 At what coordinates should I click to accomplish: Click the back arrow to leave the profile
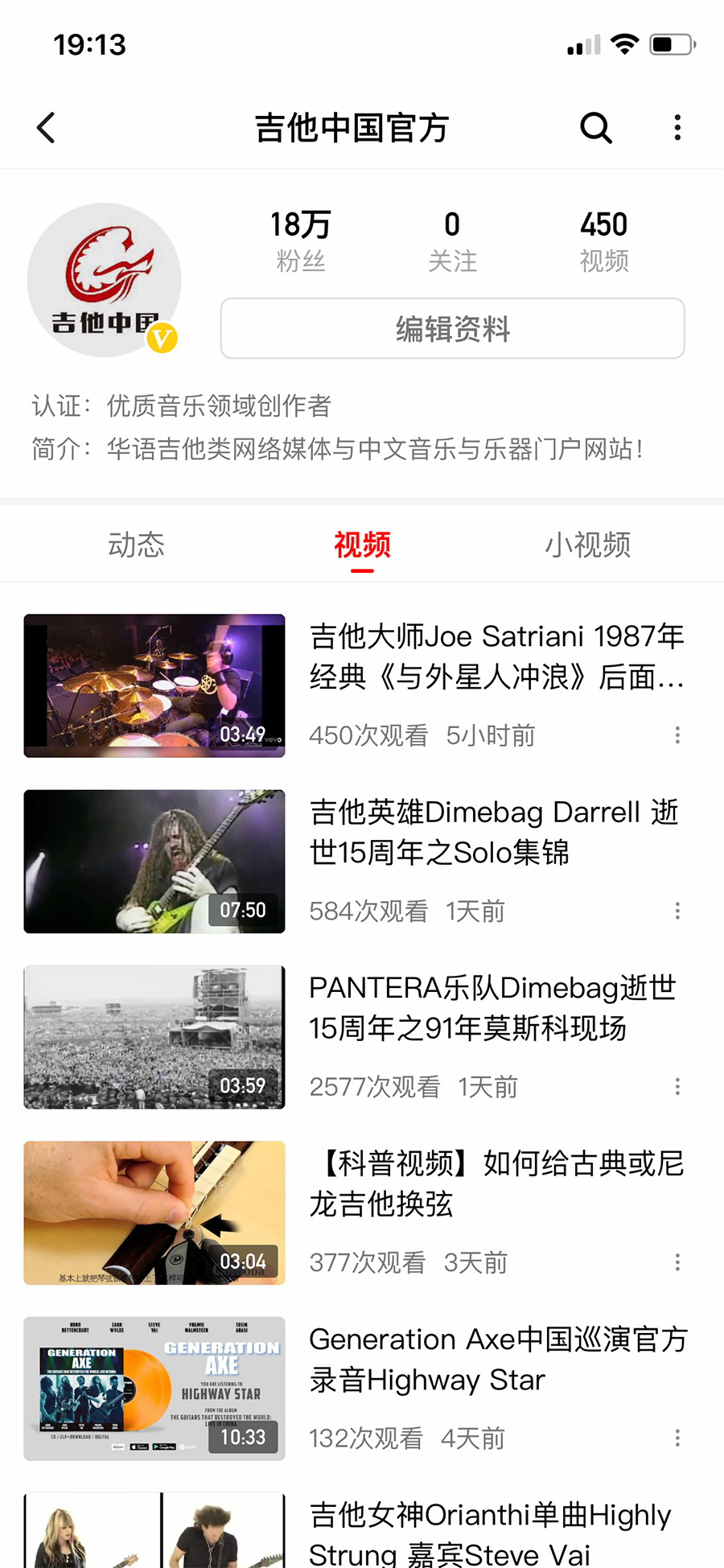click(45, 127)
